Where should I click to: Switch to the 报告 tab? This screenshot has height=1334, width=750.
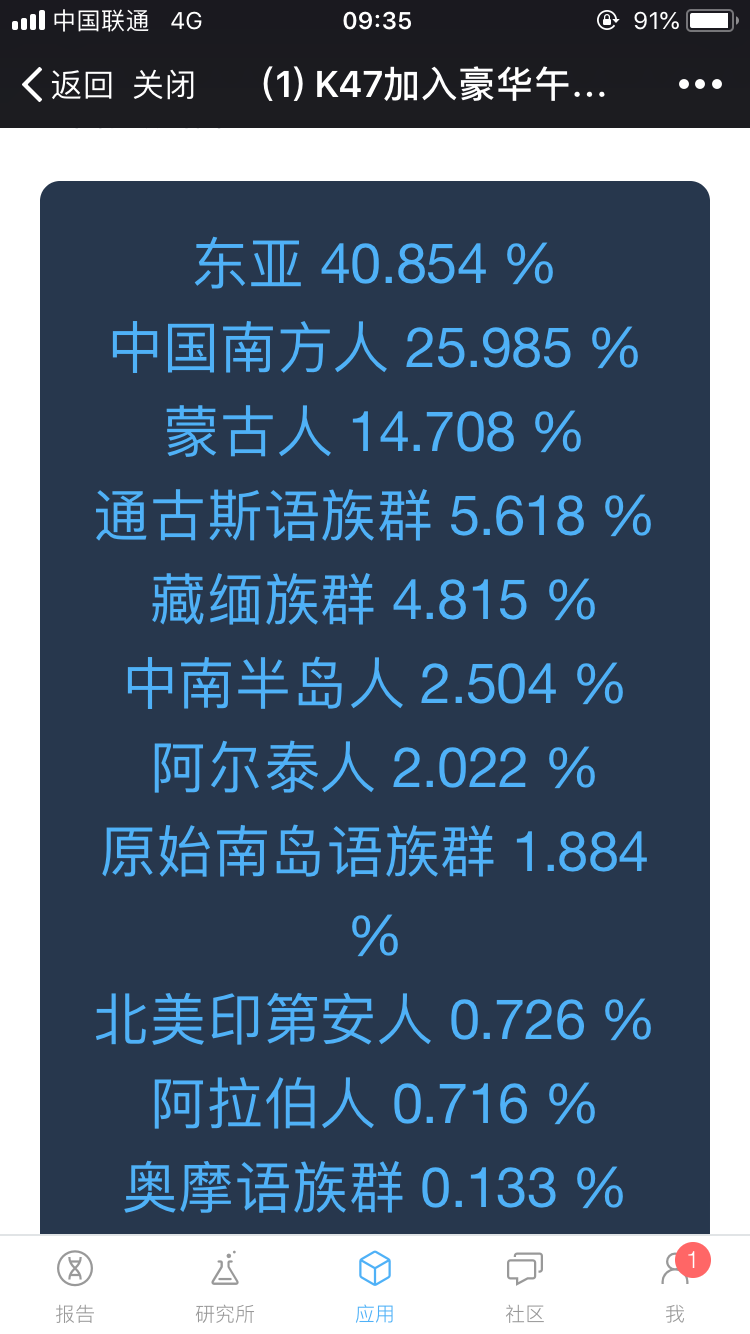click(75, 1287)
